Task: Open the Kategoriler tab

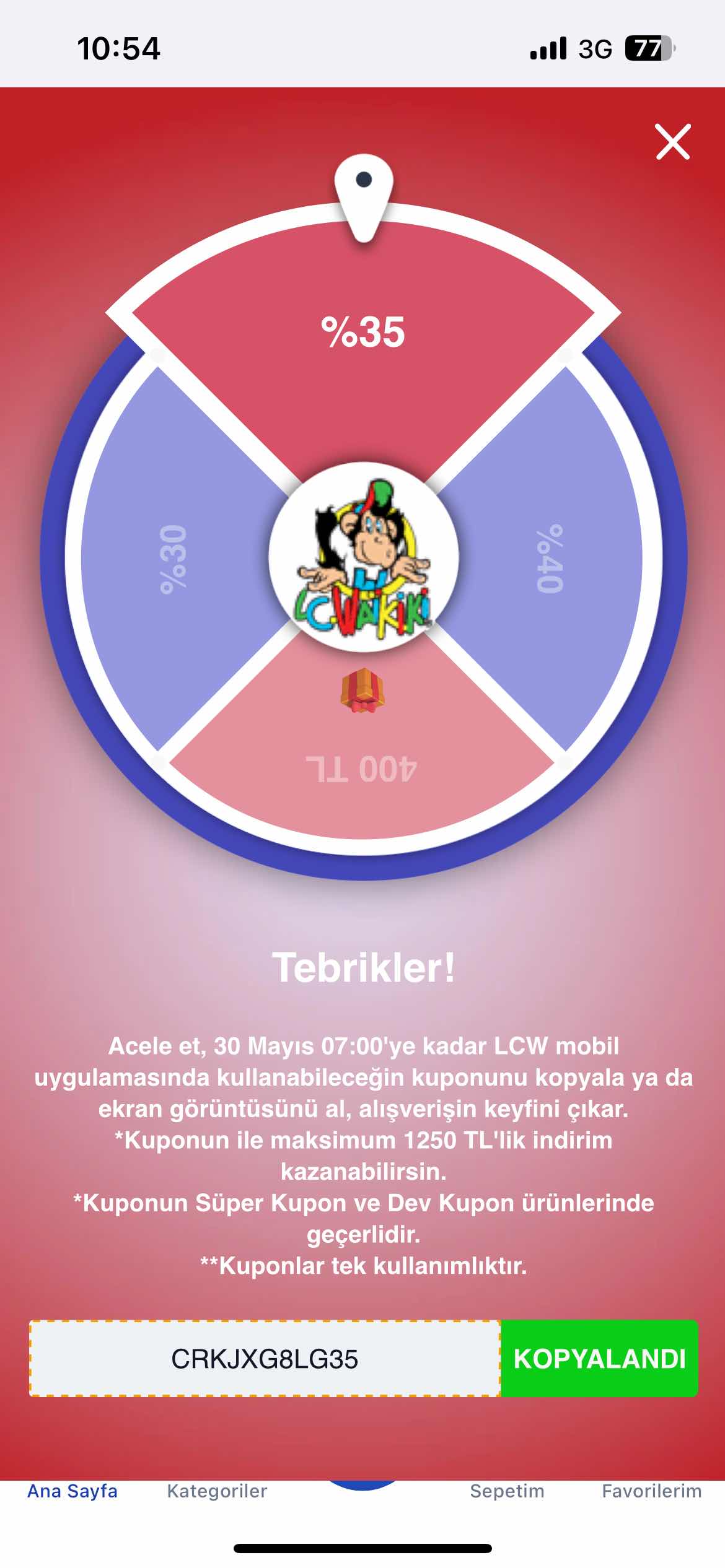Action: pyautogui.click(x=217, y=1491)
